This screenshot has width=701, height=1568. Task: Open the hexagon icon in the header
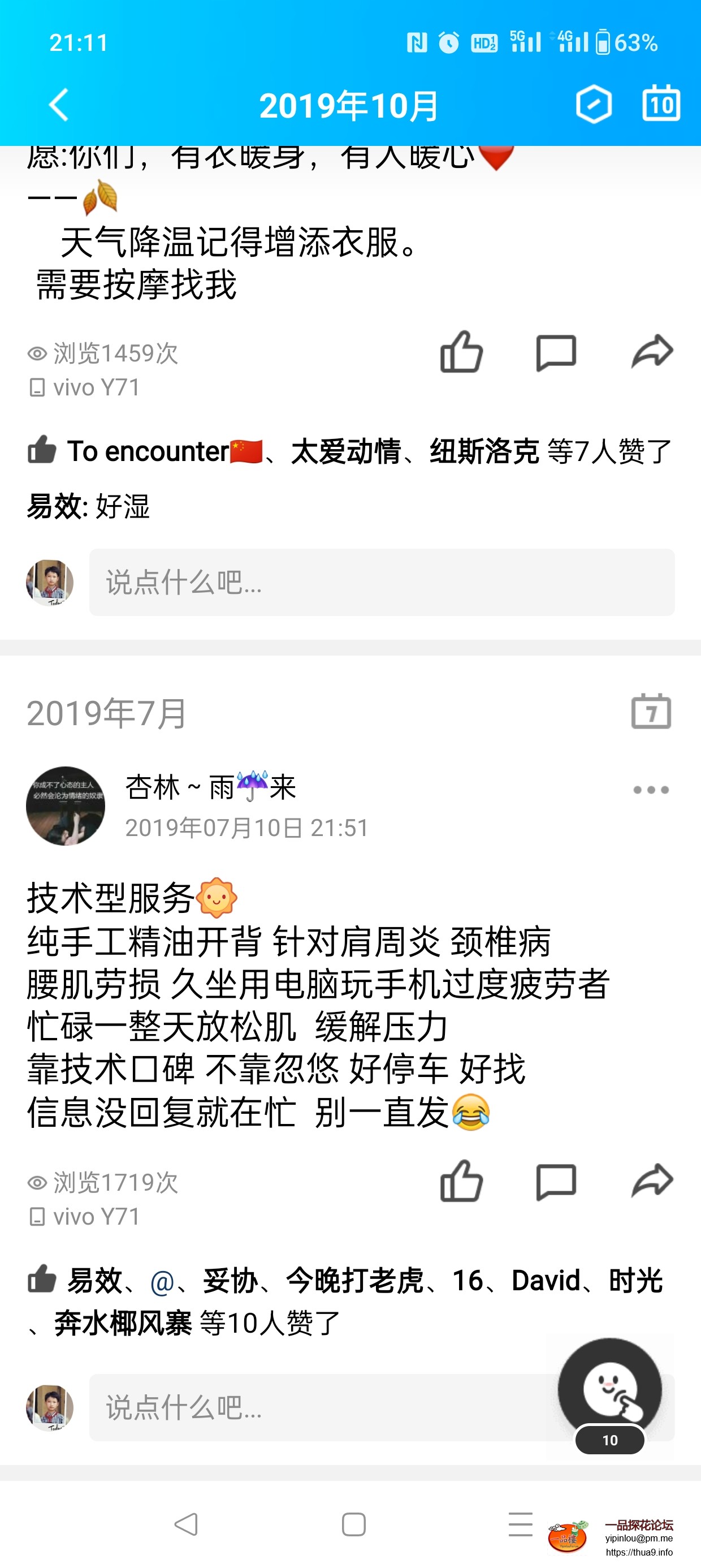pos(593,105)
